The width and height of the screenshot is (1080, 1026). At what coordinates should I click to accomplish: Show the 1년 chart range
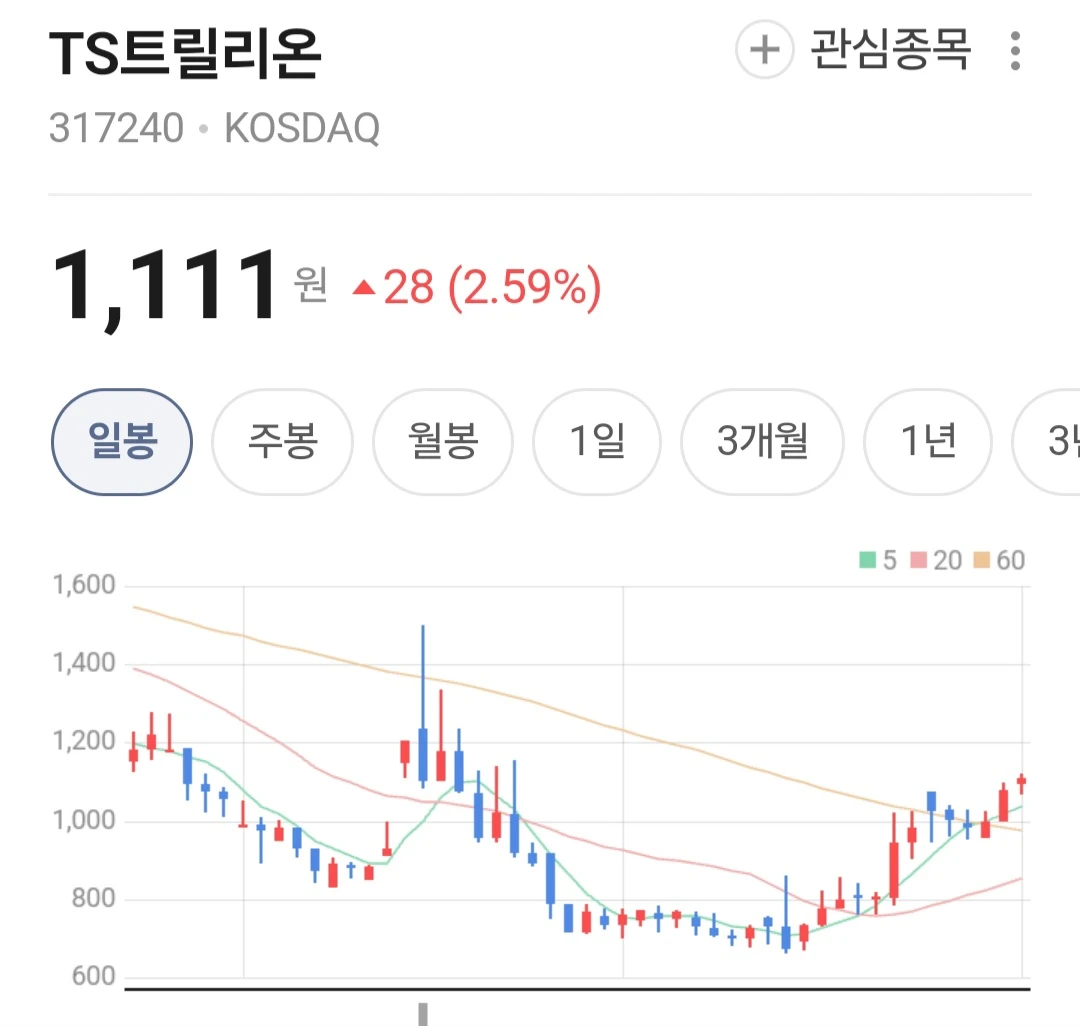pos(928,441)
